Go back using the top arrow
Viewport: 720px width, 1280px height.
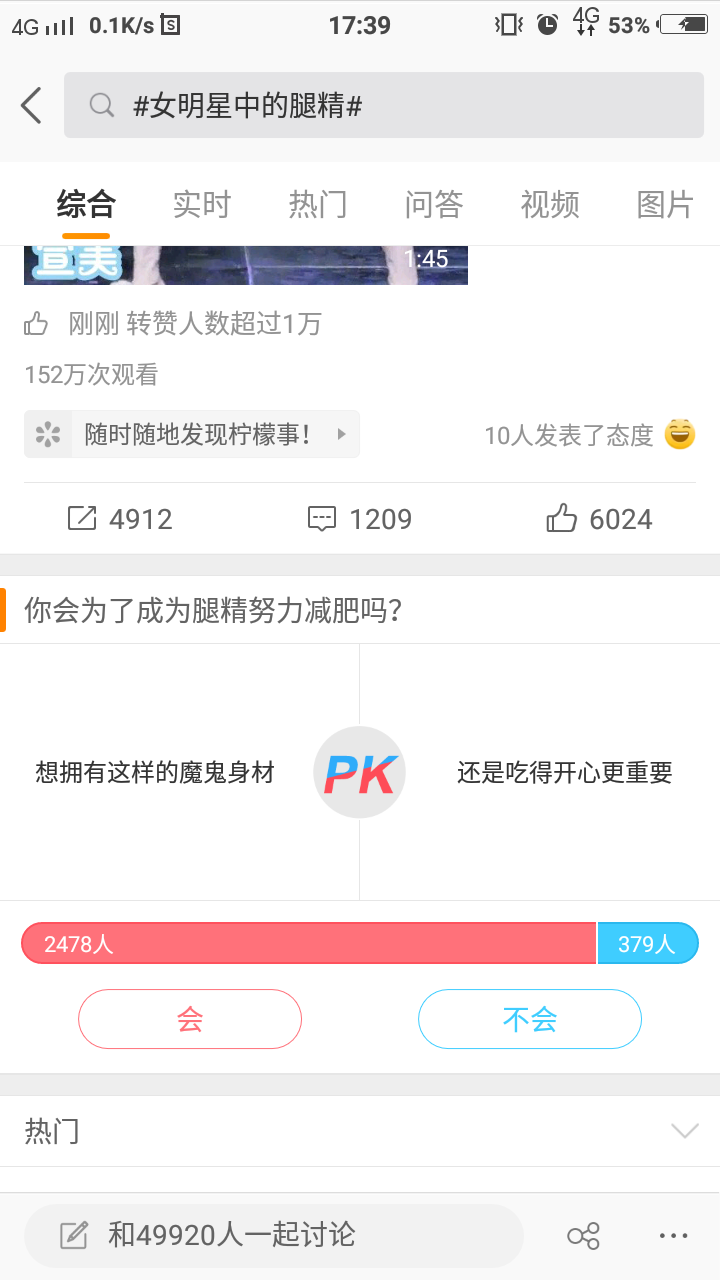click(x=32, y=105)
